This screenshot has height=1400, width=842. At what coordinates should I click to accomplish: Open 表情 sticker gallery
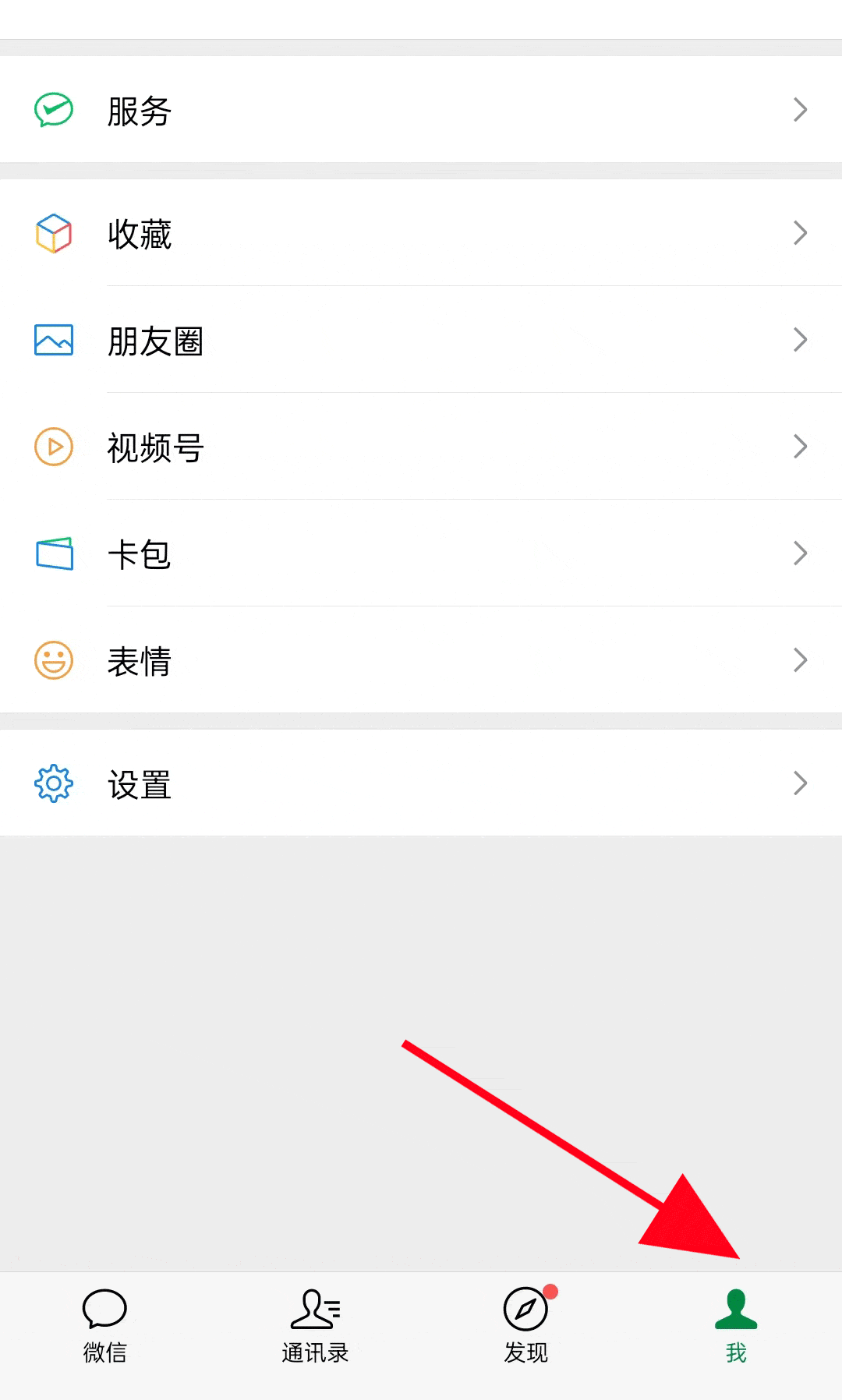tap(421, 660)
